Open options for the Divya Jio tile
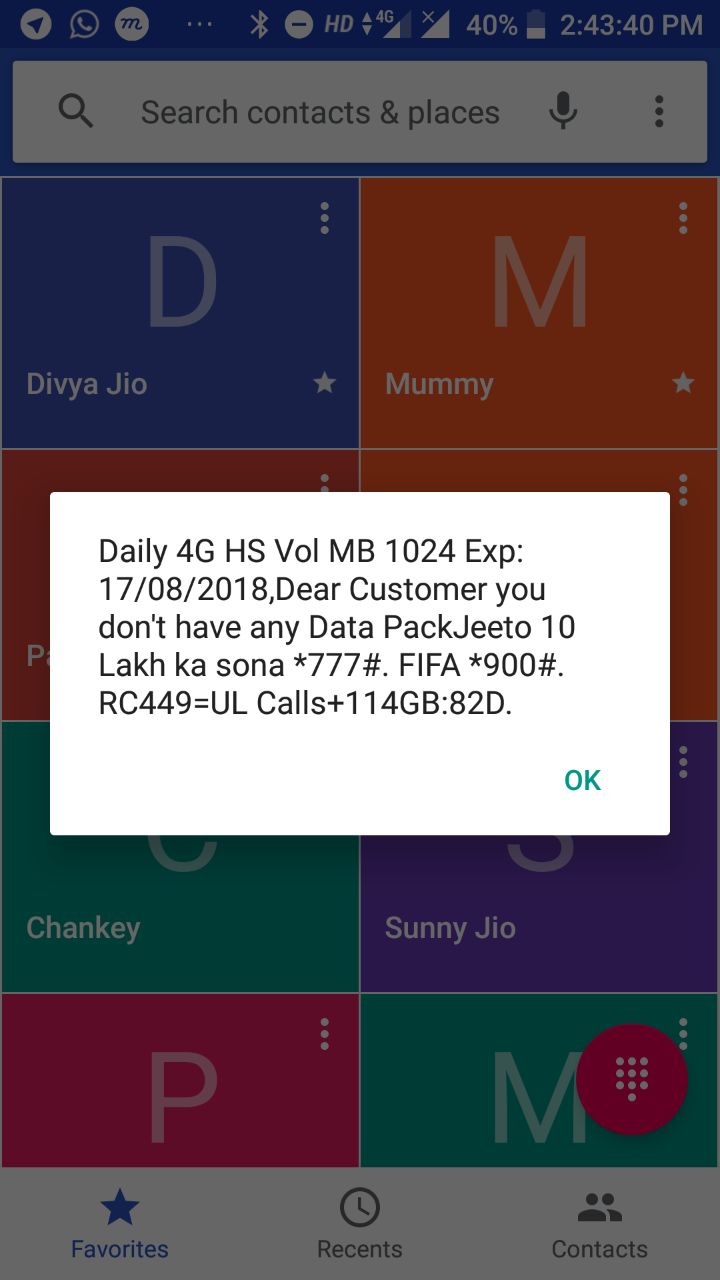Viewport: 720px width, 1280px height. click(x=324, y=218)
